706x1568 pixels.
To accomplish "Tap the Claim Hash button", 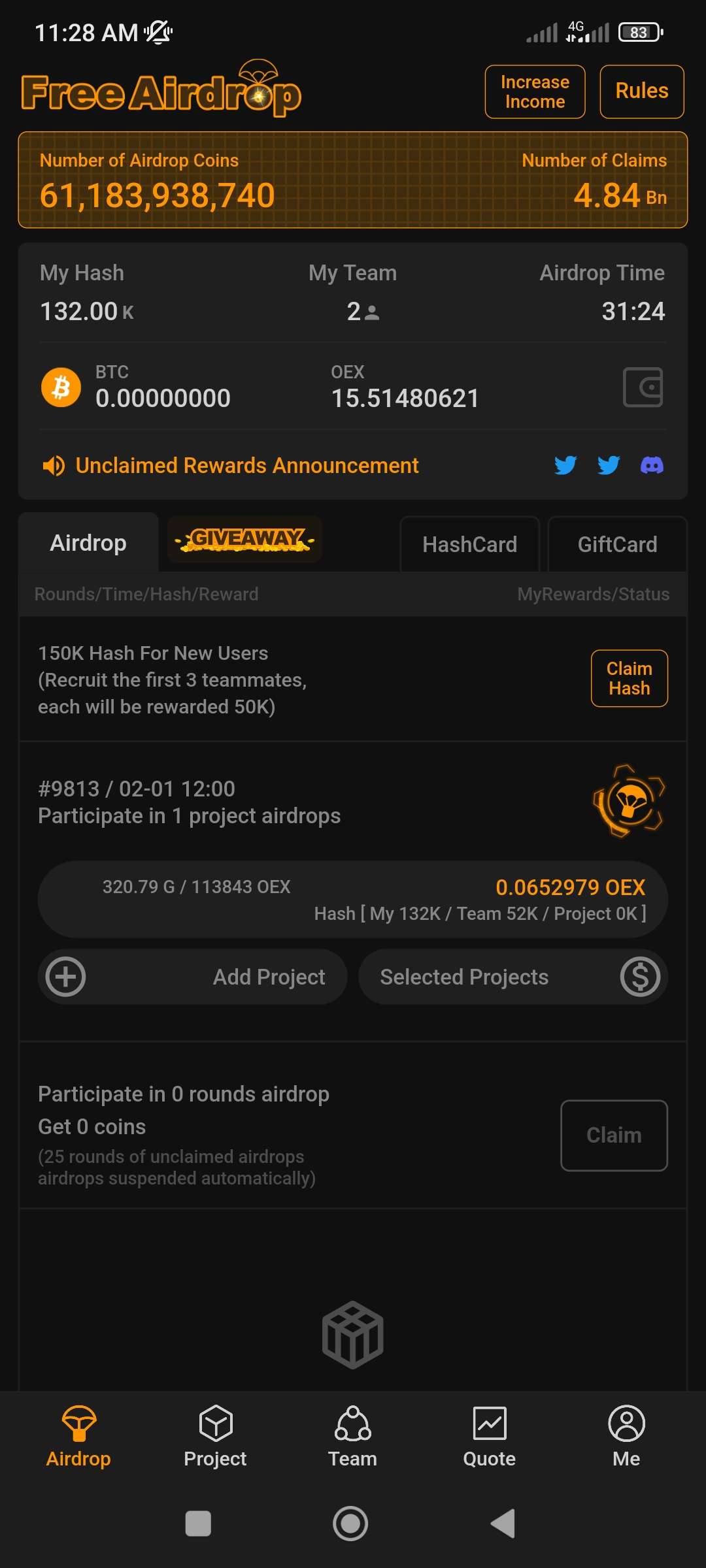I will coord(629,678).
